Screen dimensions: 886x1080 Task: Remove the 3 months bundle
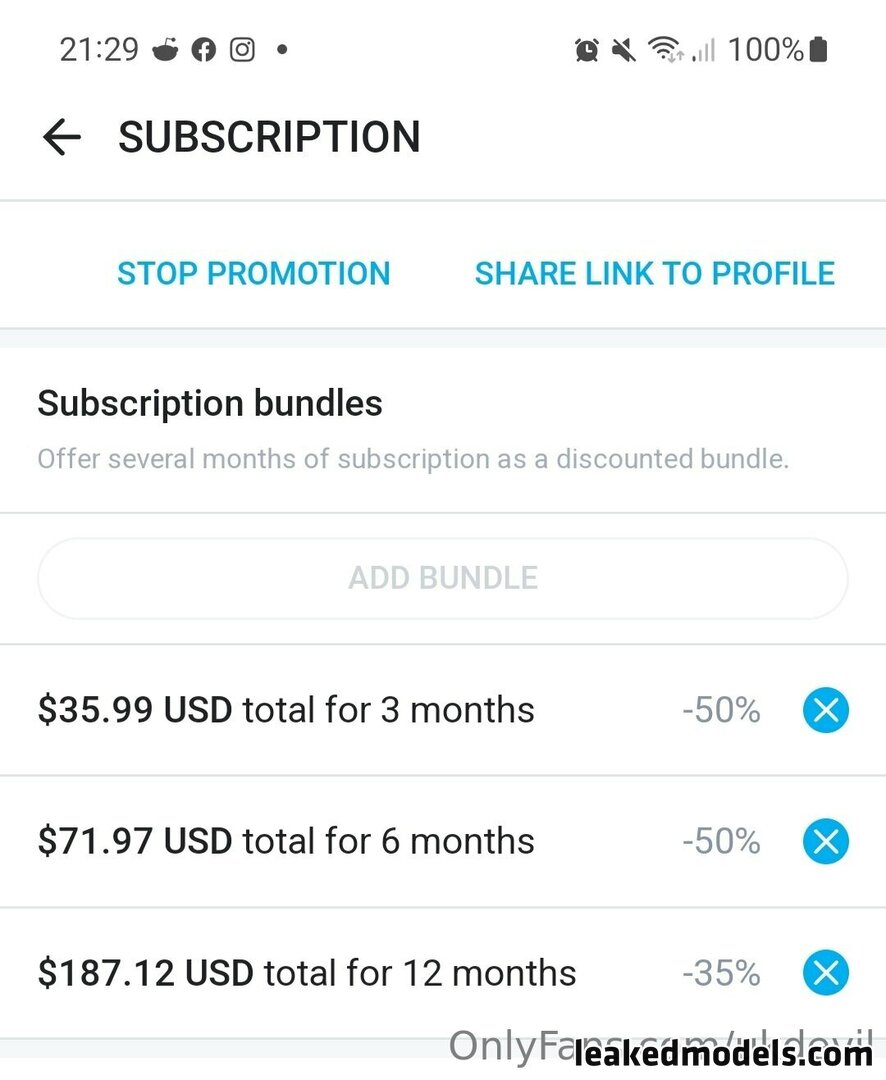pyautogui.click(x=826, y=711)
